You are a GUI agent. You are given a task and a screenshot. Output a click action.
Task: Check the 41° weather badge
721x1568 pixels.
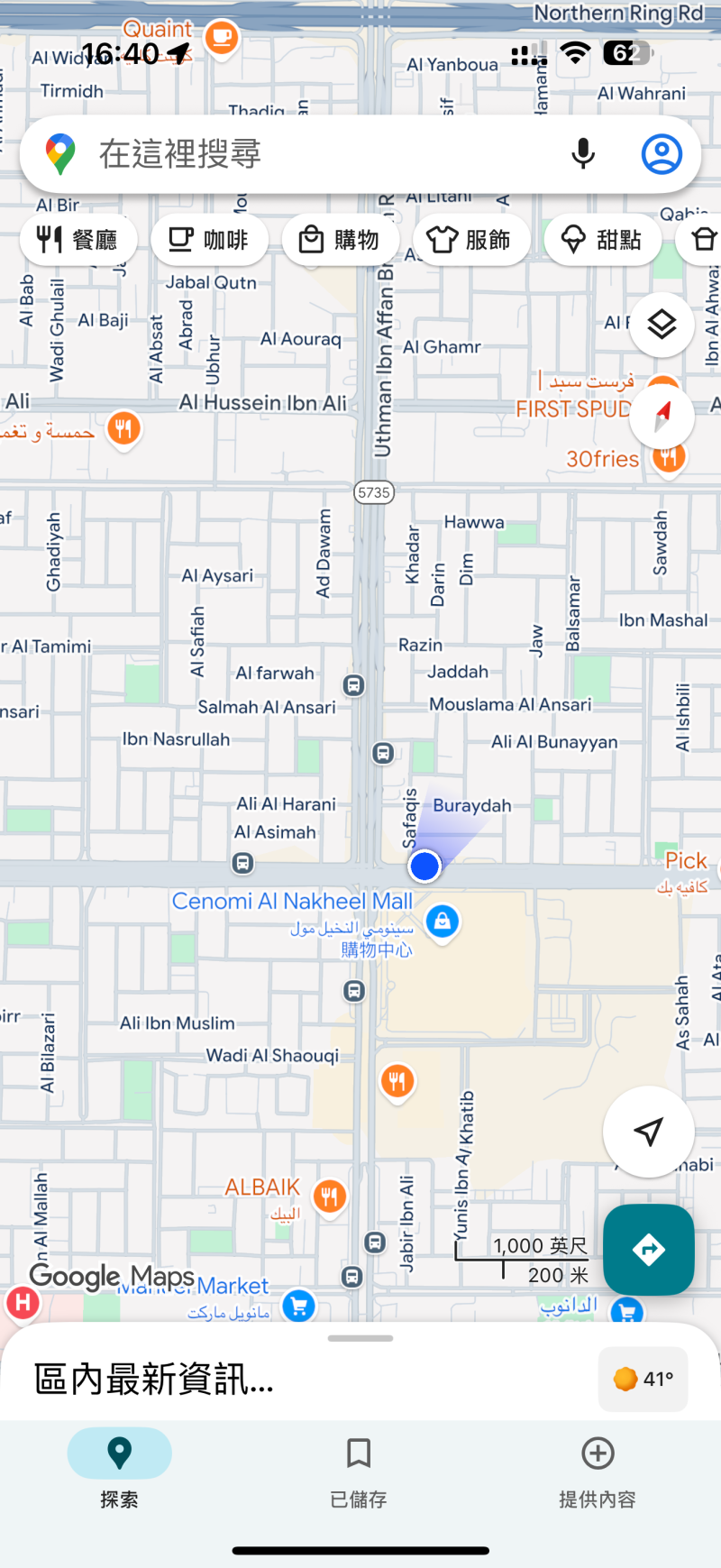click(x=643, y=1379)
